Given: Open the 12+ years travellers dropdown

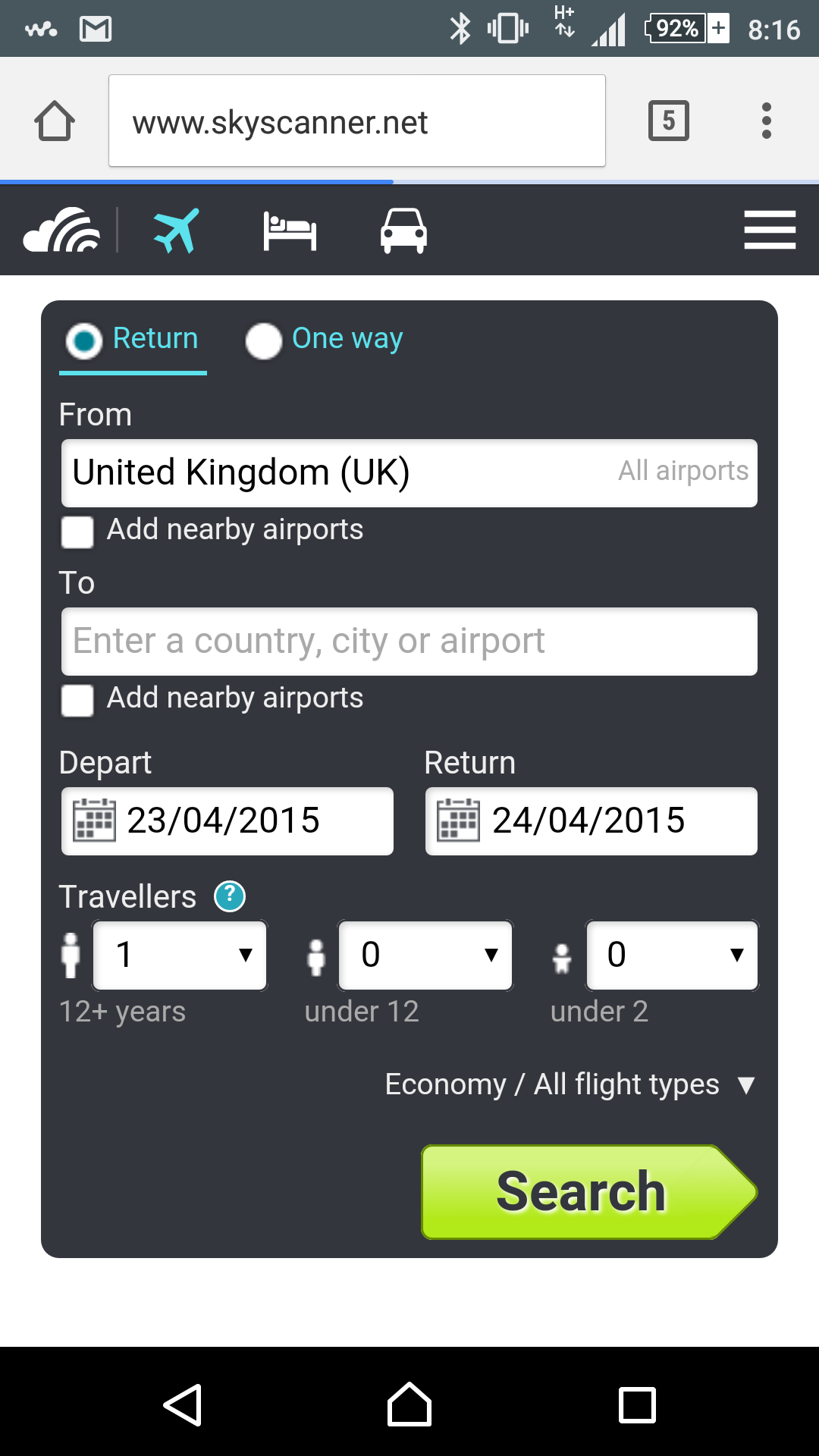Looking at the screenshot, I should [180, 955].
